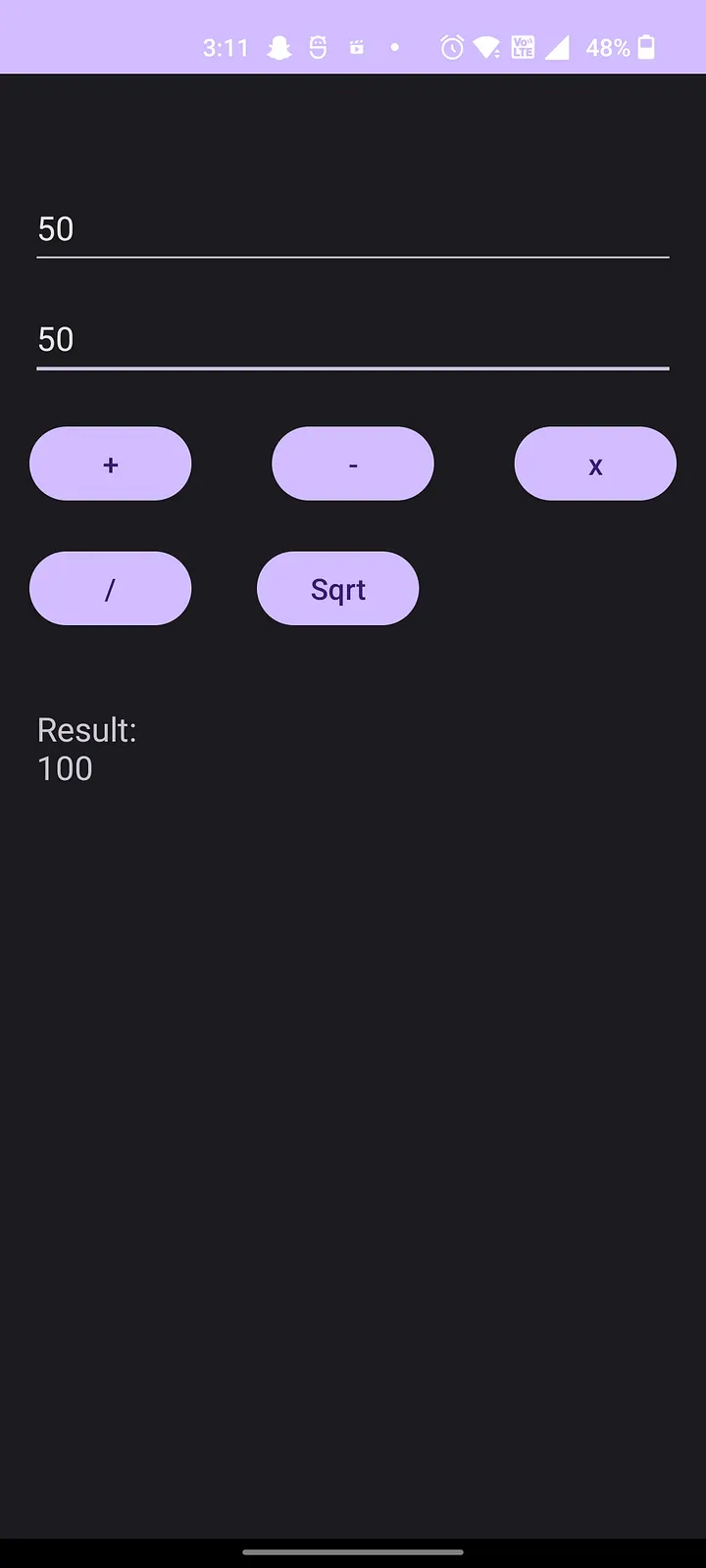Add the two numbers with plus button
This screenshot has width=706, height=1568.
[111, 464]
